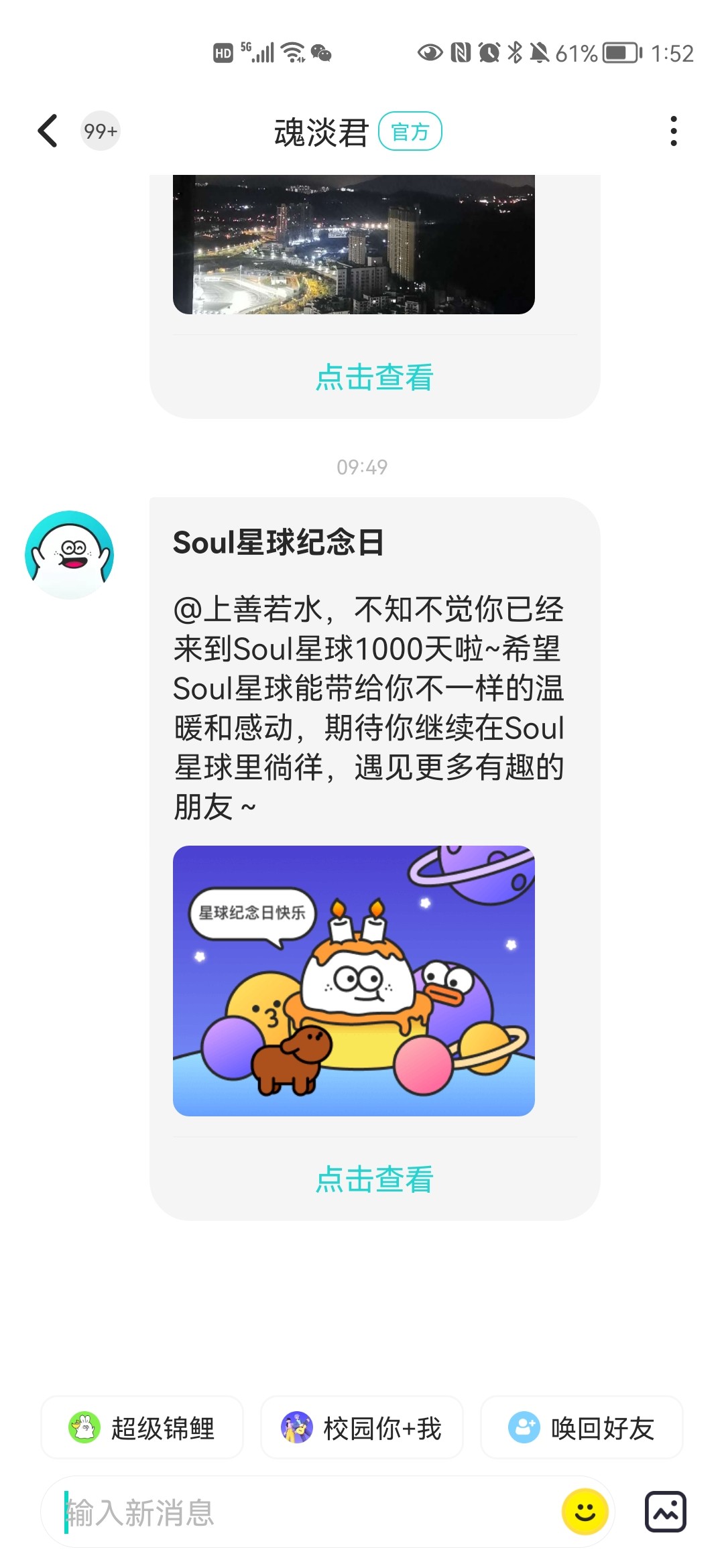Open the image picker icon

(x=666, y=1512)
